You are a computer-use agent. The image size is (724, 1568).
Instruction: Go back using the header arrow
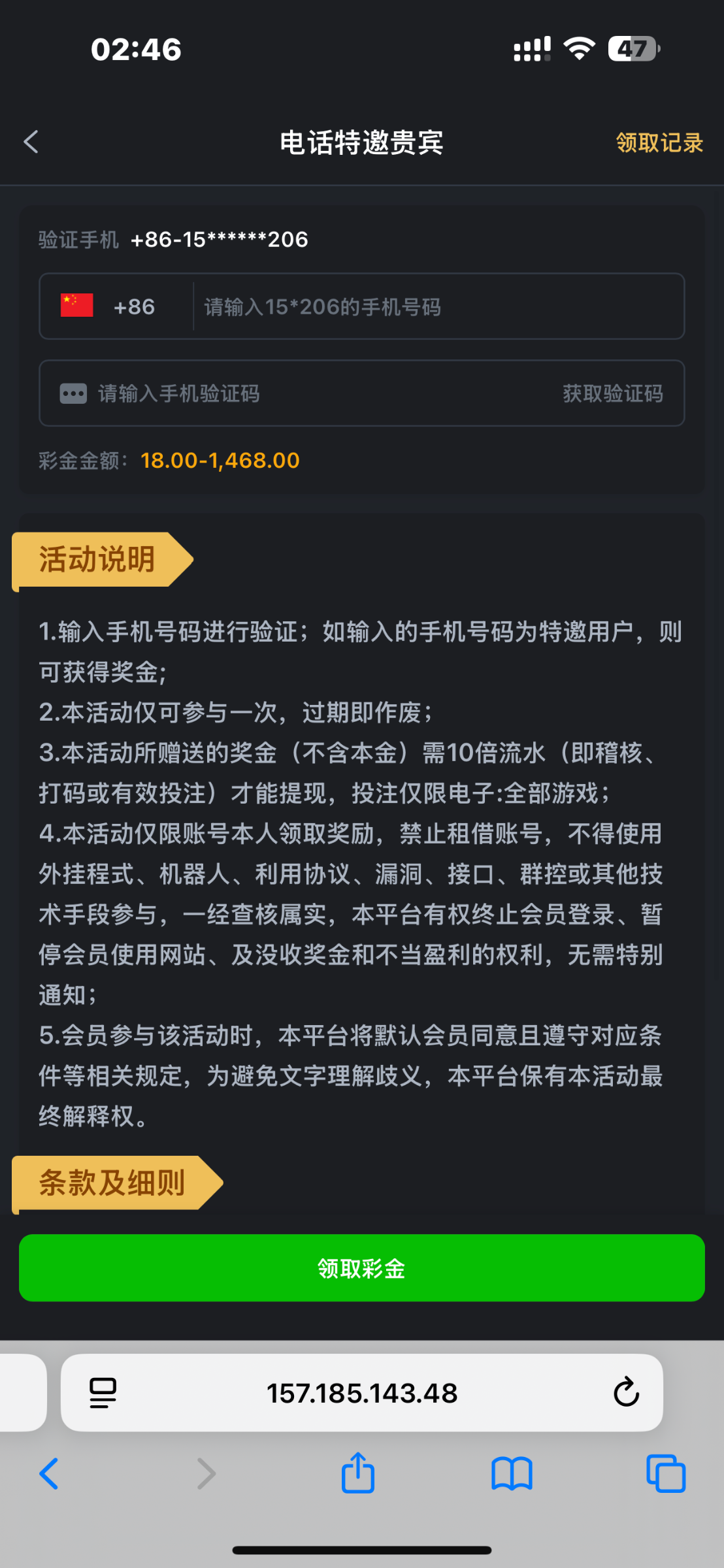[x=31, y=142]
